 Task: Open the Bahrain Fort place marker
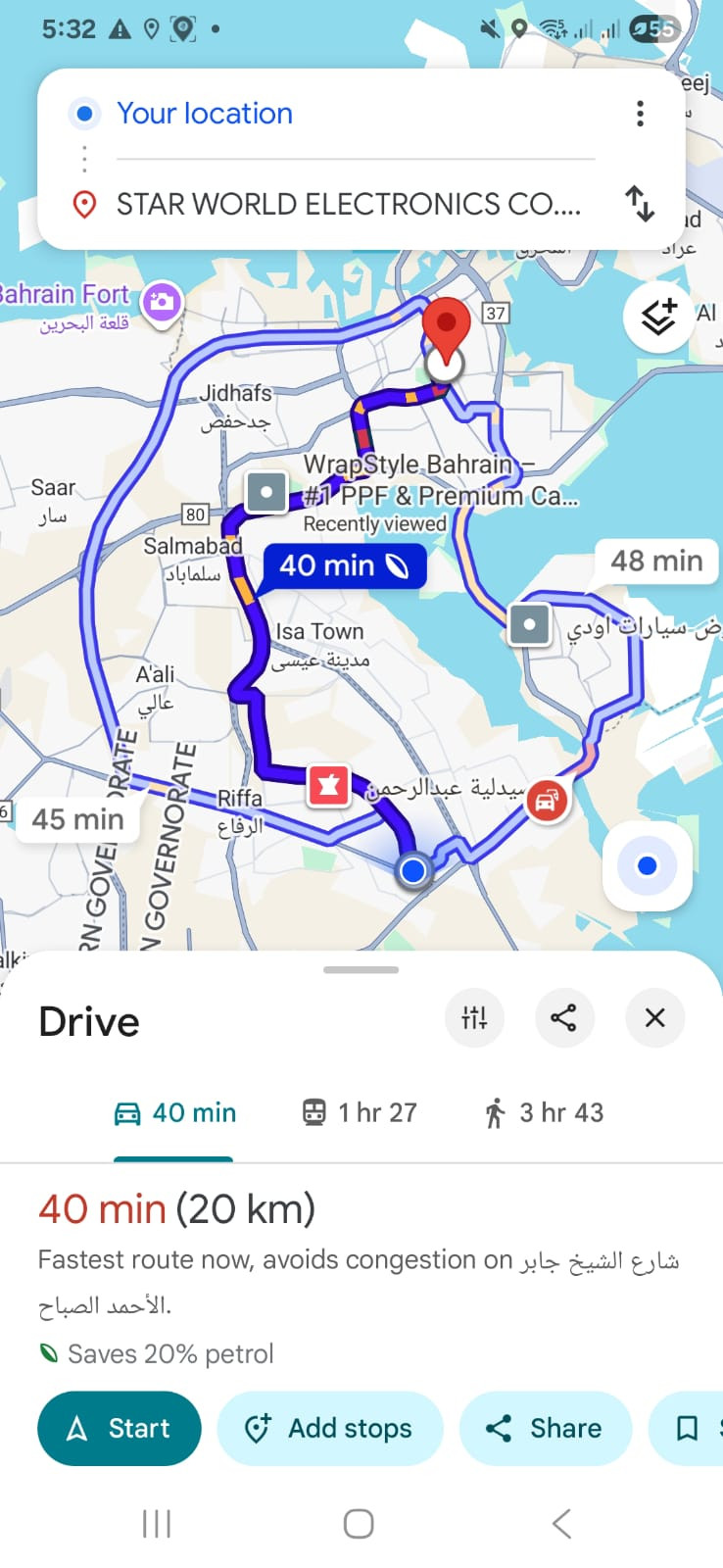[162, 300]
